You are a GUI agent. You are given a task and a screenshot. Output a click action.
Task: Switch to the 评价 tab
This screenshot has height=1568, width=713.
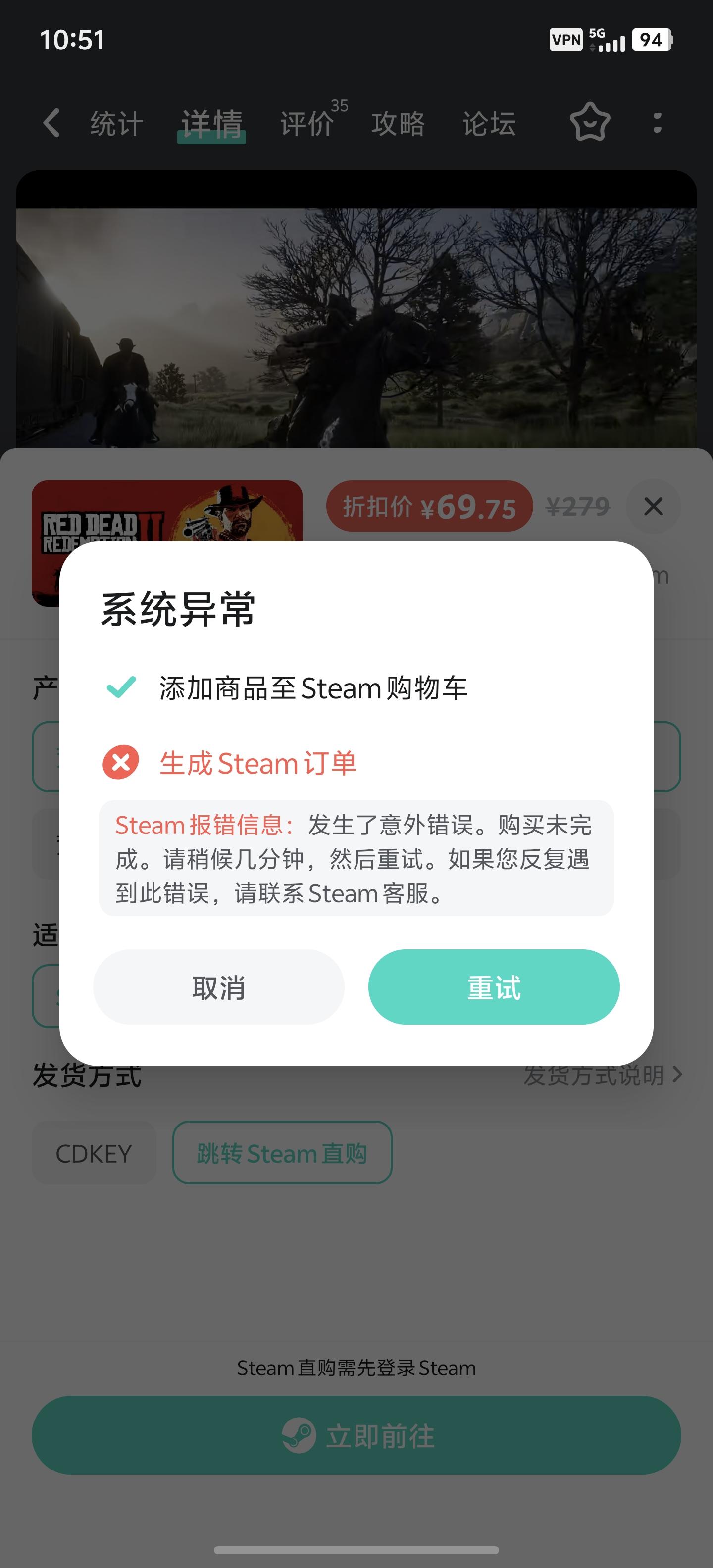[306, 124]
